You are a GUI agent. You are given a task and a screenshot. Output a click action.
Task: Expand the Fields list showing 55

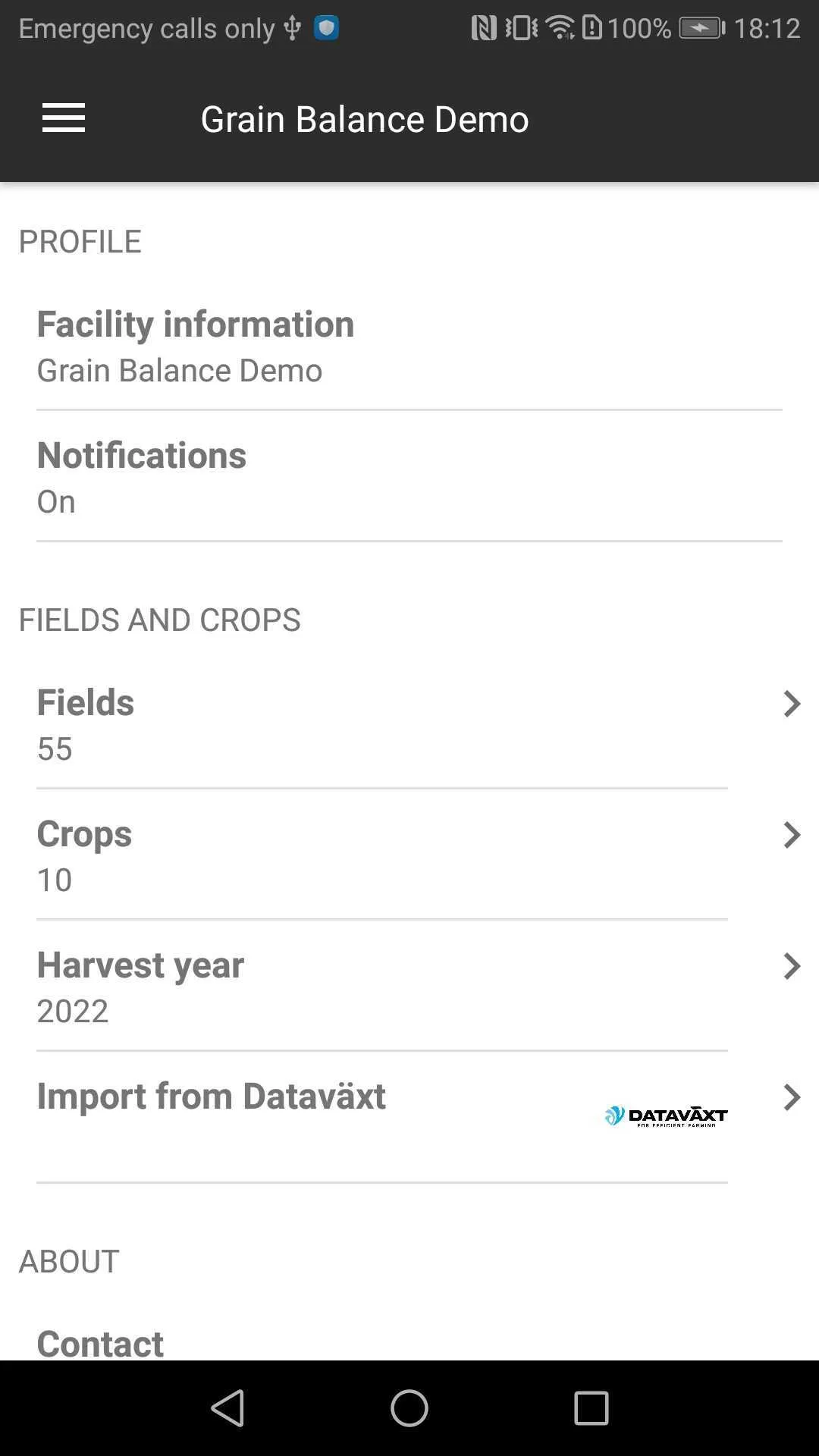[x=409, y=723]
